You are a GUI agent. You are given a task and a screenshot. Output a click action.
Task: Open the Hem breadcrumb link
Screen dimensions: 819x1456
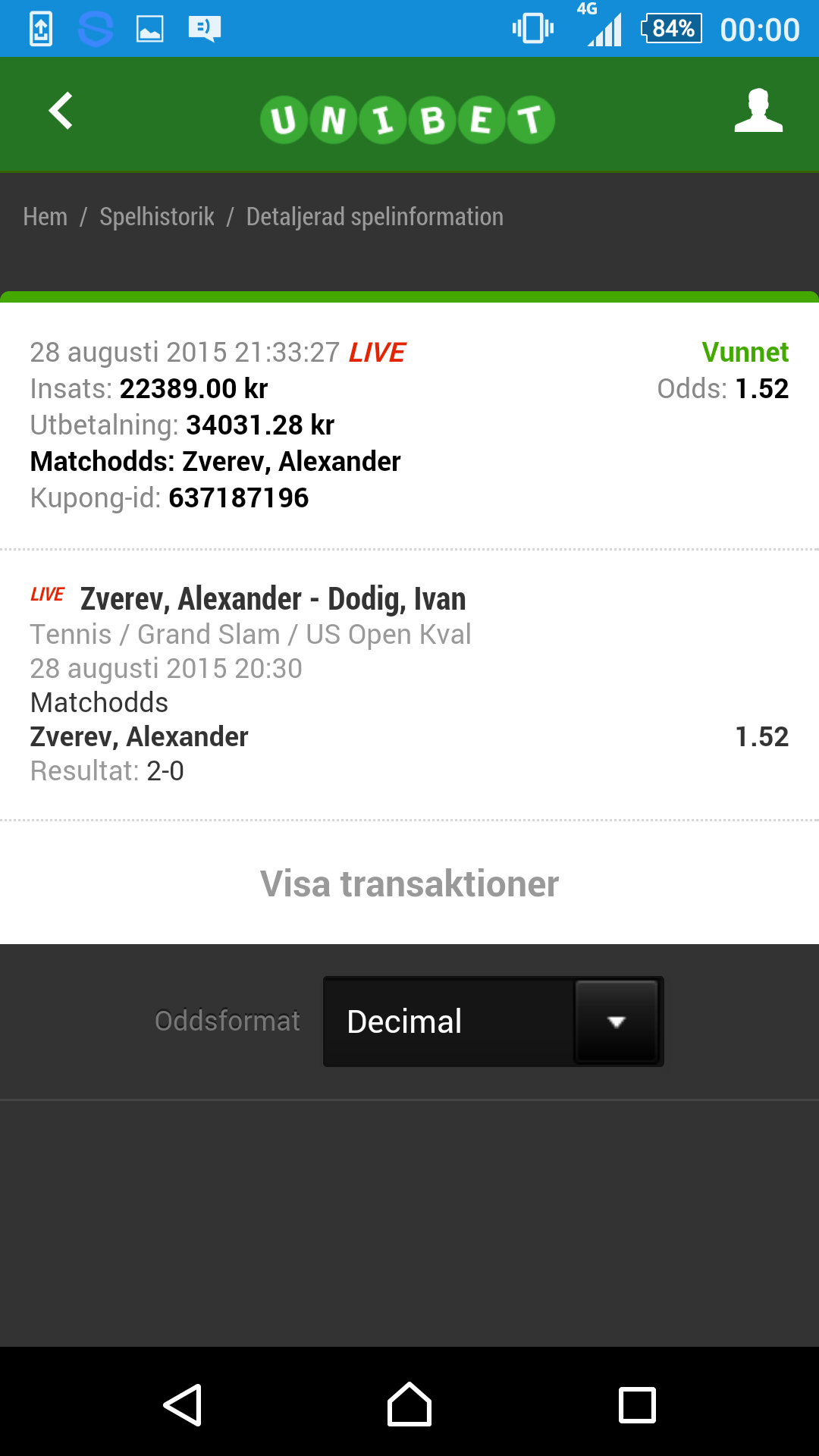coord(45,217)
